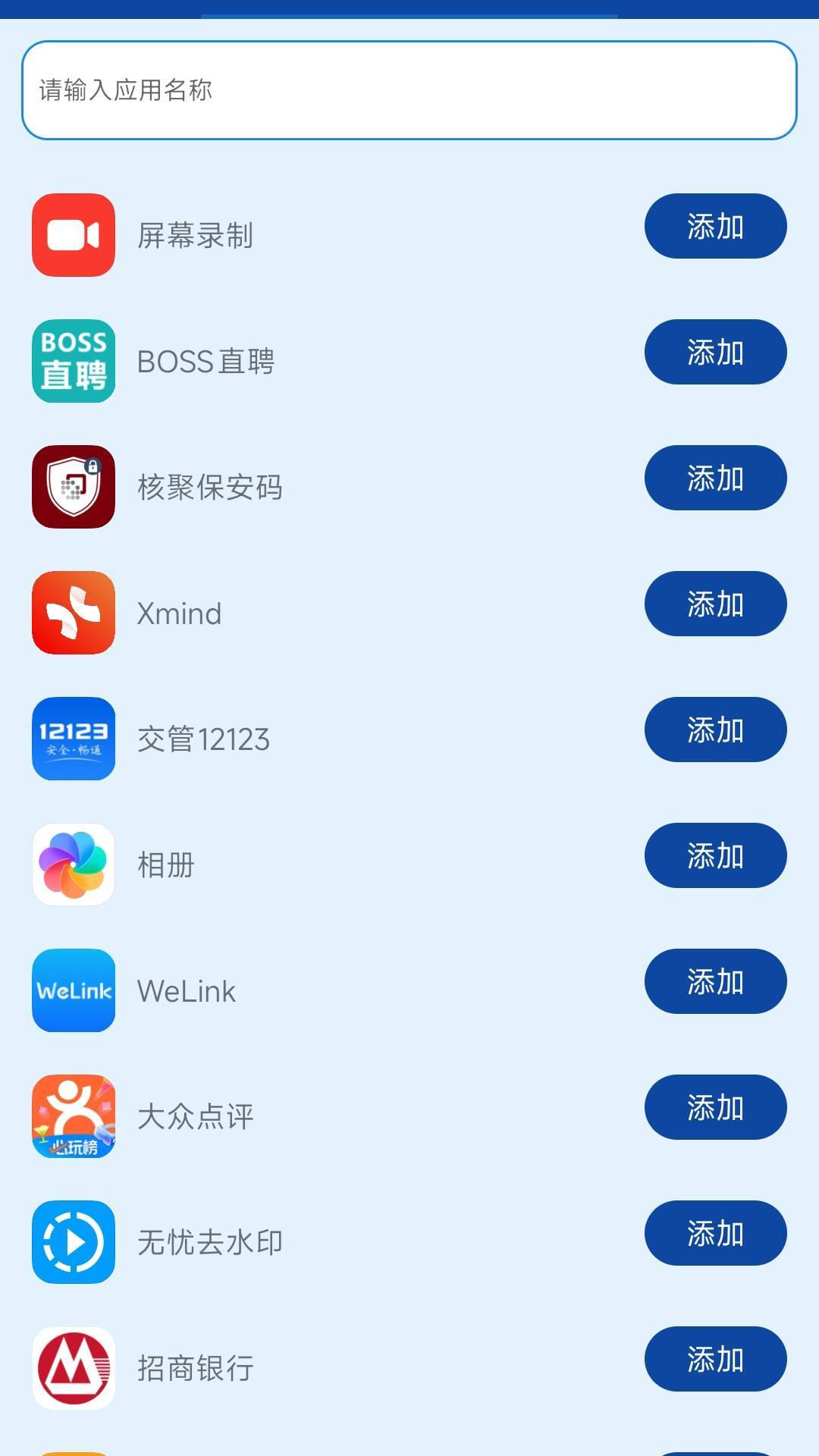Add the Xmind app
The width and height of the screenshot is (819, 1456).
[714, 604]
